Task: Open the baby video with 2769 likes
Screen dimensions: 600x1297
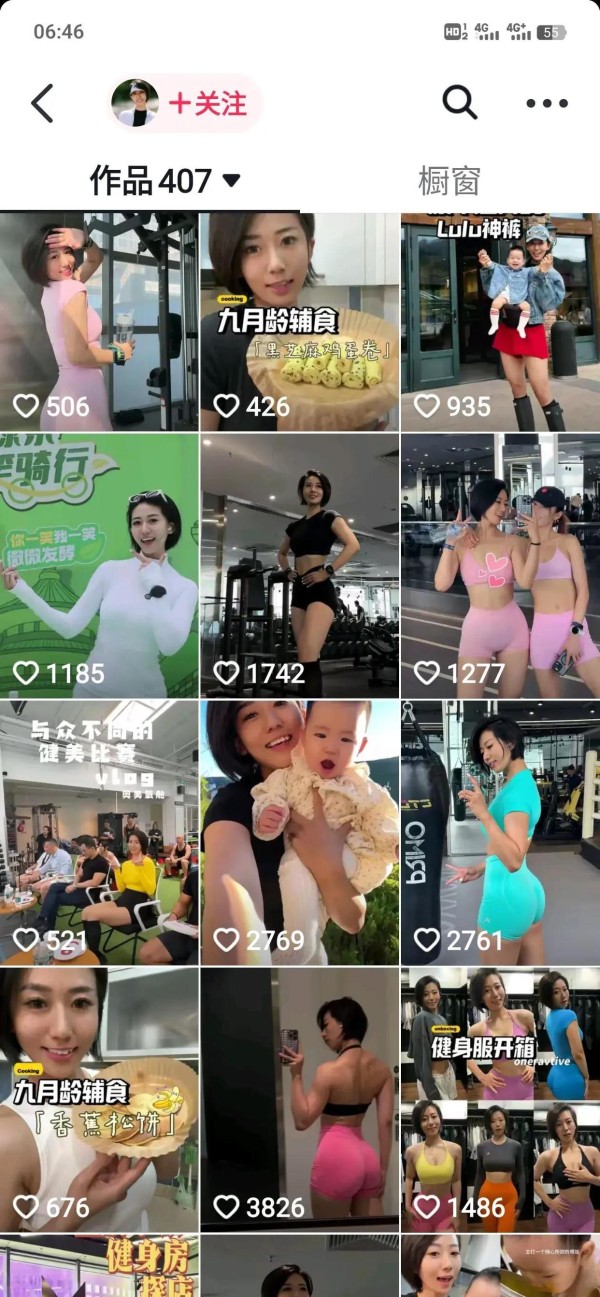Action: (300, 832)
